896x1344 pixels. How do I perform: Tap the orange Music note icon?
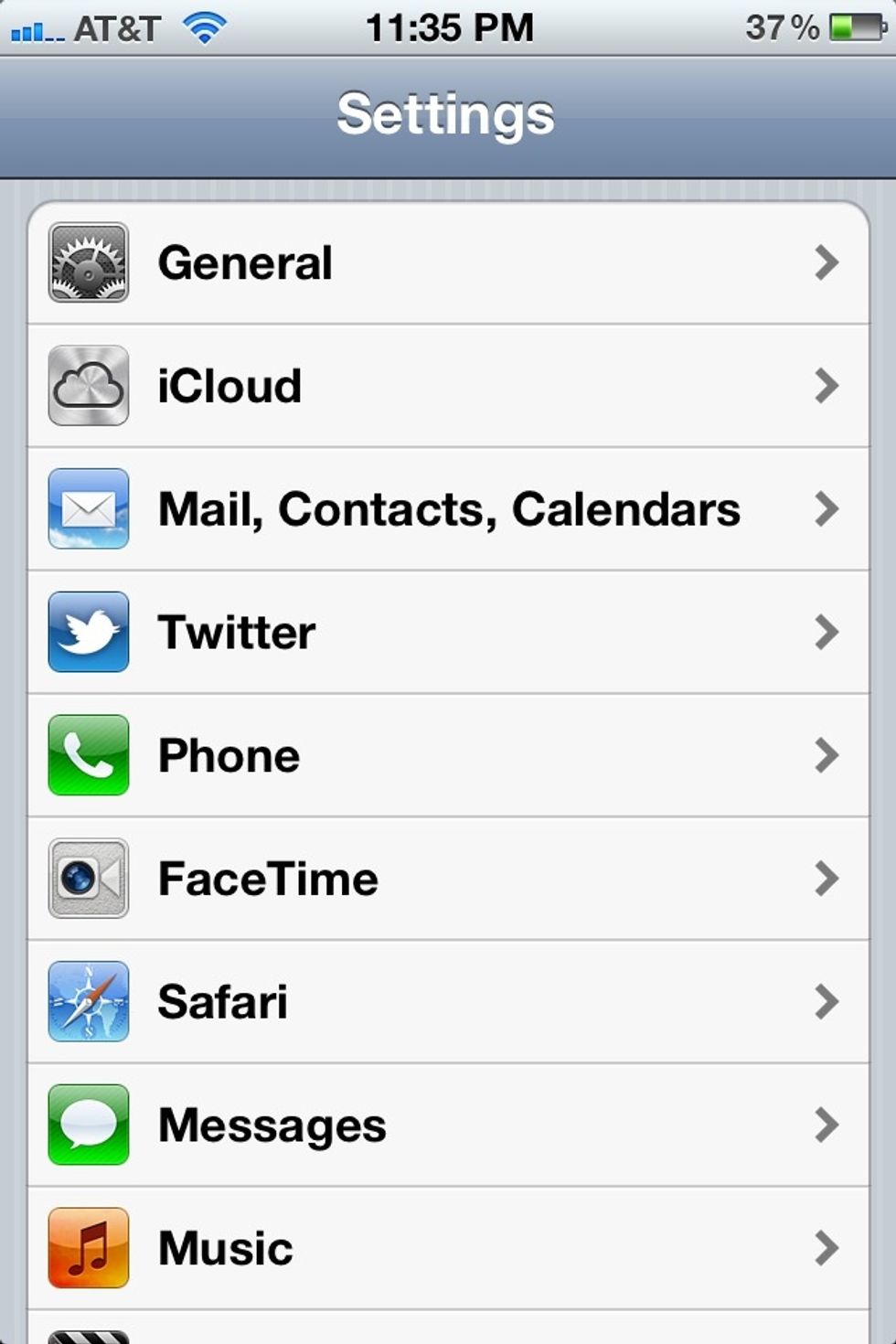pyautogui.click(x=88, y=1246)
